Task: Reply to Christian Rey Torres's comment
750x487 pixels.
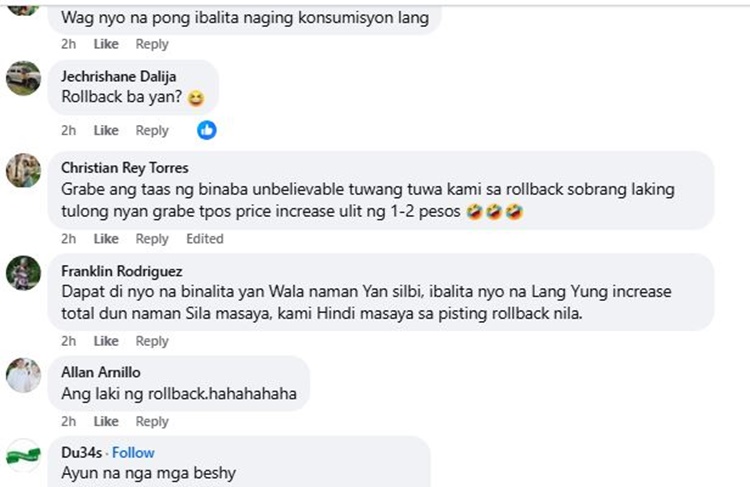Action: point(152,239)
